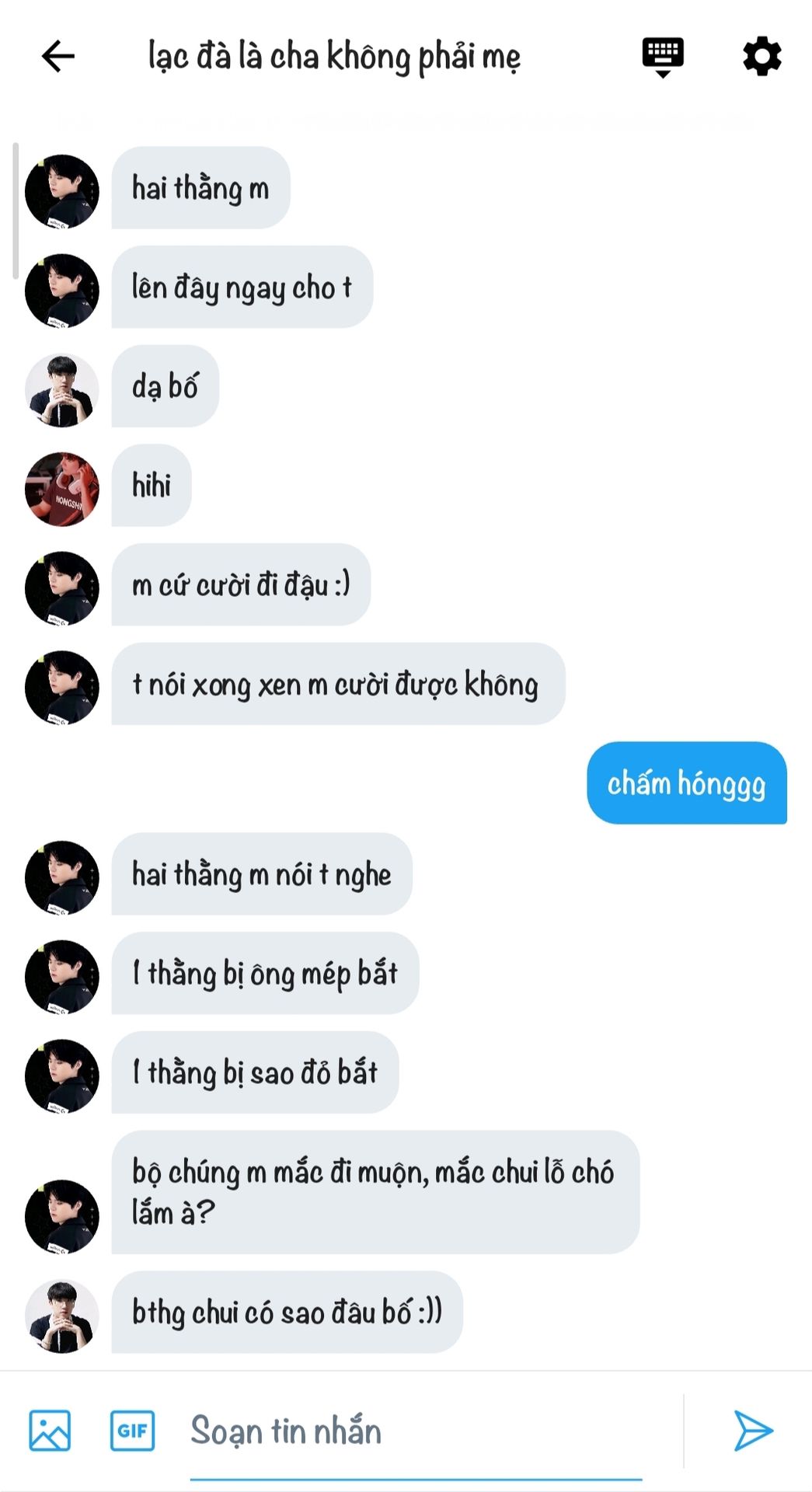Go back using the arrow icon

(x=58, y=56)
